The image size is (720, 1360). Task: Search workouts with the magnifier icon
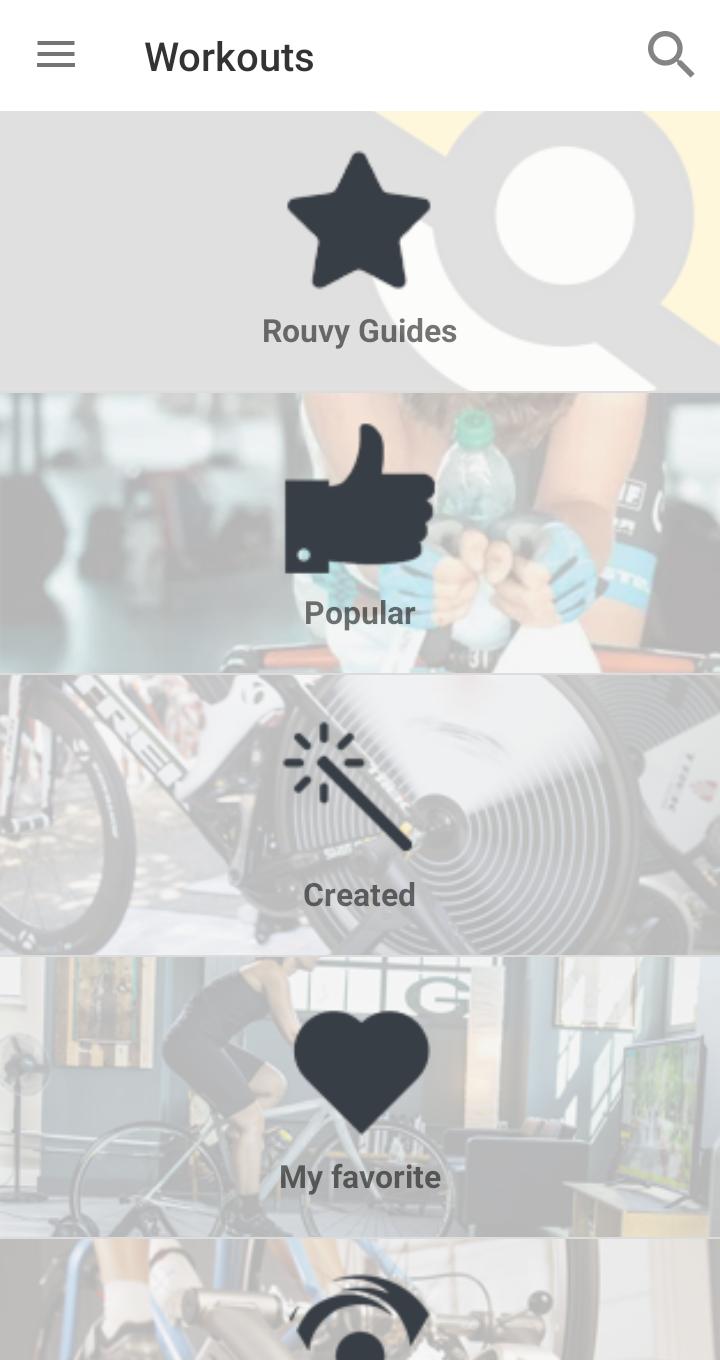coord(670,55)
